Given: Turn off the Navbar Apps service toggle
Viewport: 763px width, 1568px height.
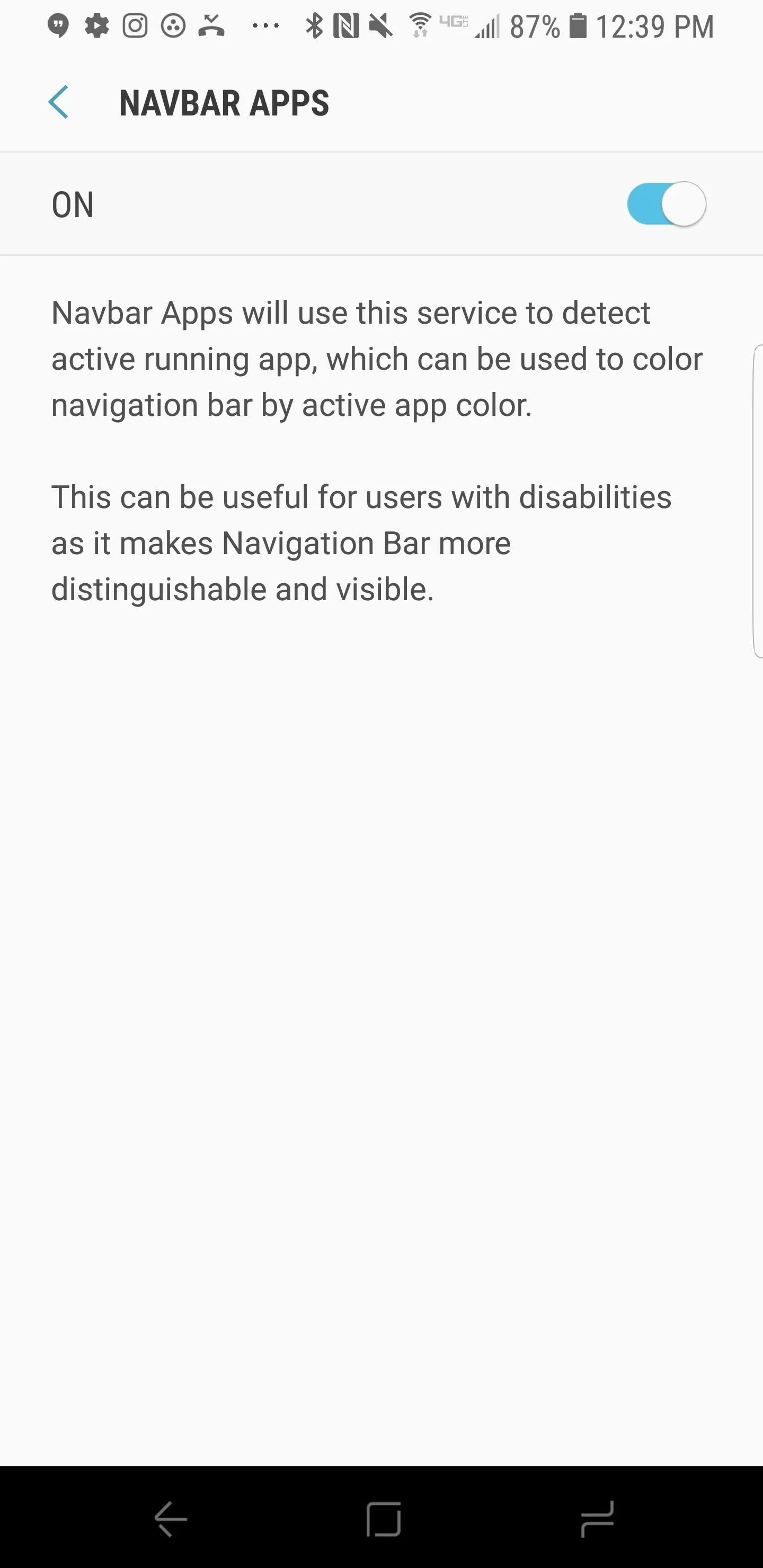Looking at the screenshot, I should tap(666, 204).
